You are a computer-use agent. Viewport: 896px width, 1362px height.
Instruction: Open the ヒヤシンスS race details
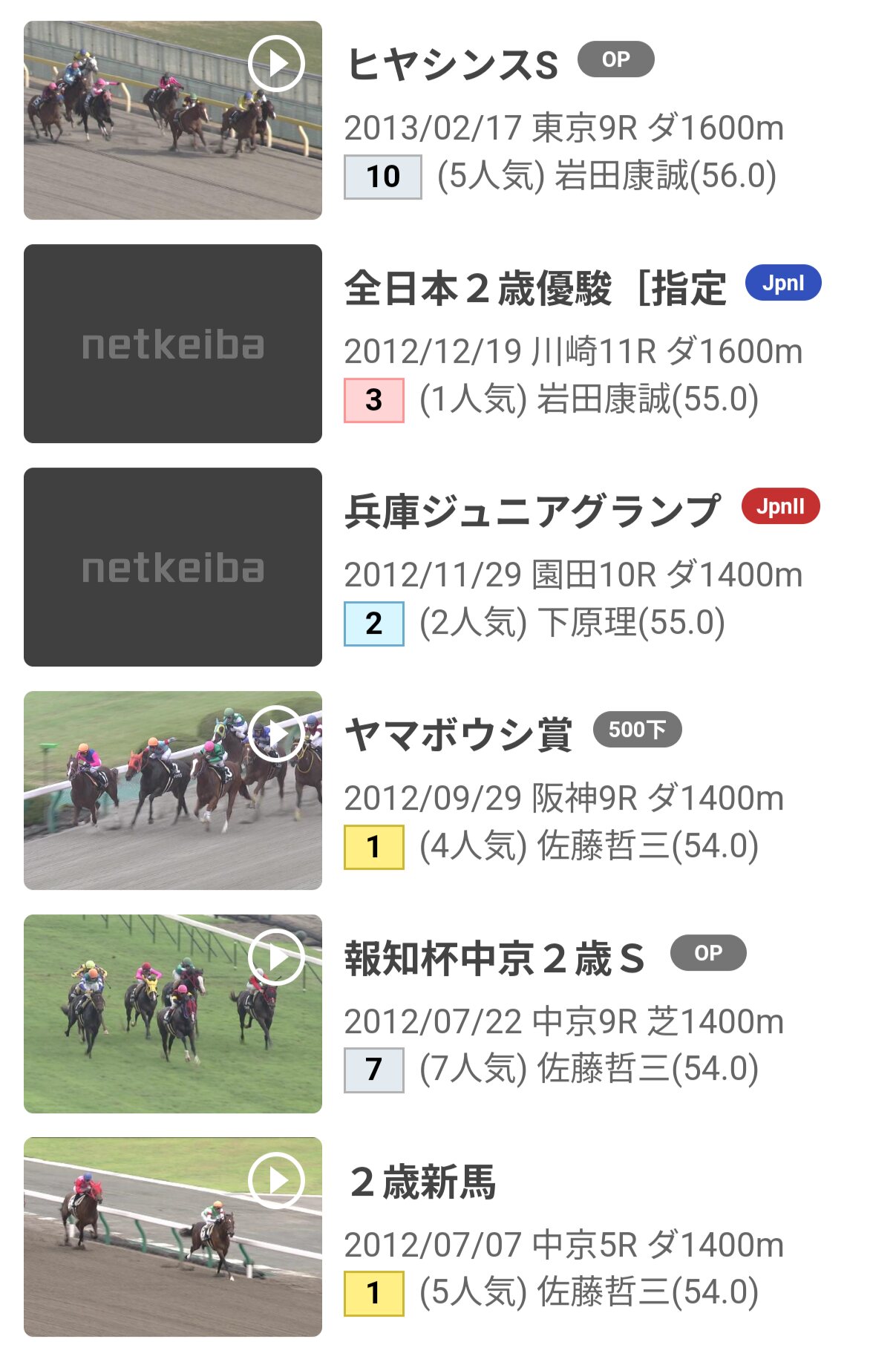(452, 65)
